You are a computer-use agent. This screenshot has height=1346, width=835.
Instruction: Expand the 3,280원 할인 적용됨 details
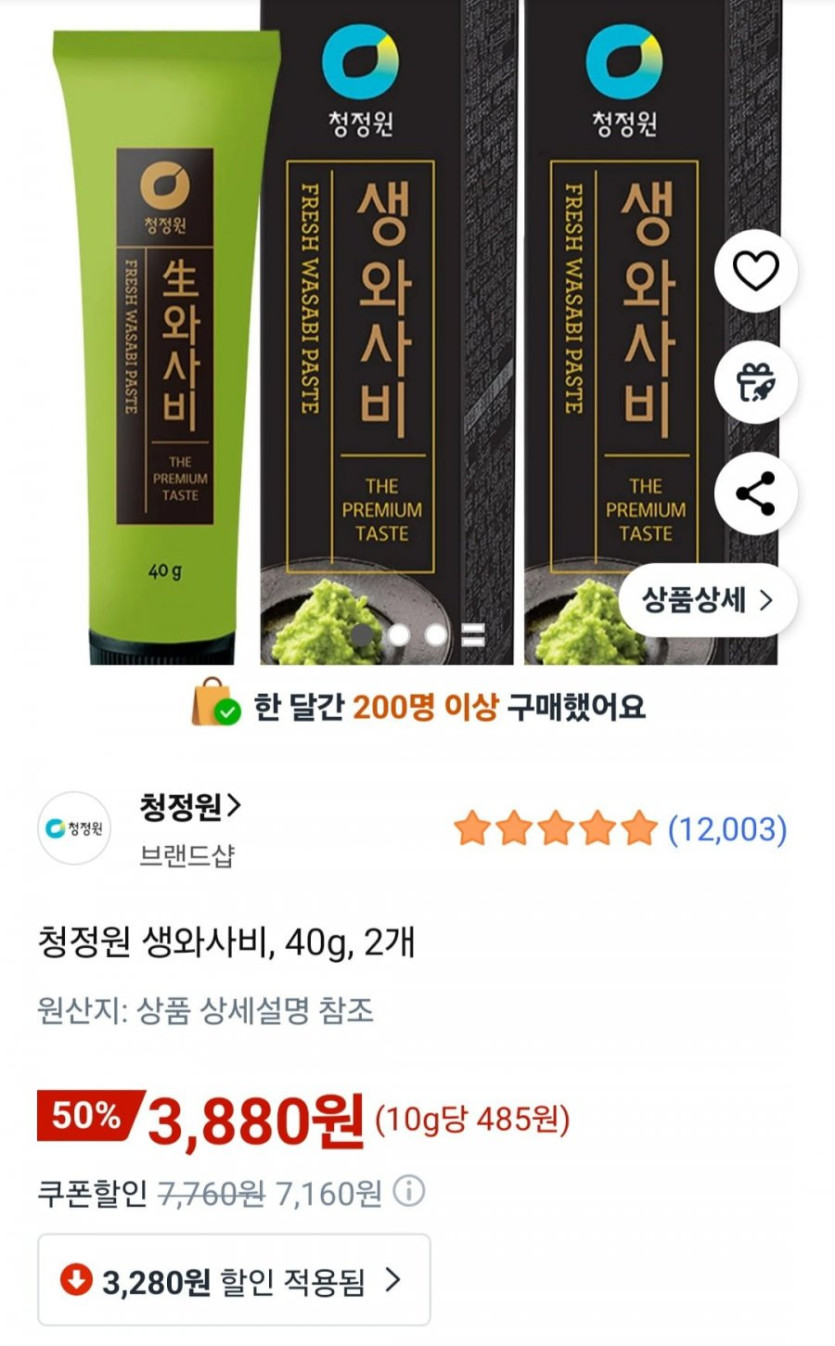pyautogui.click(x=234, y=1280)
